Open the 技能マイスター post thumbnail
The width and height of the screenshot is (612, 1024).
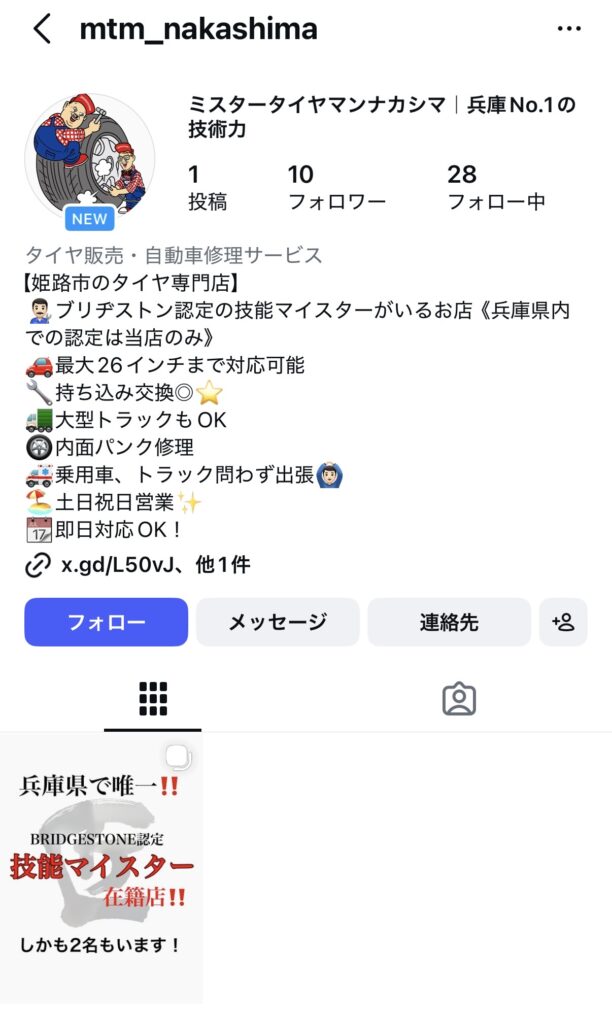[x=101, y=868]
